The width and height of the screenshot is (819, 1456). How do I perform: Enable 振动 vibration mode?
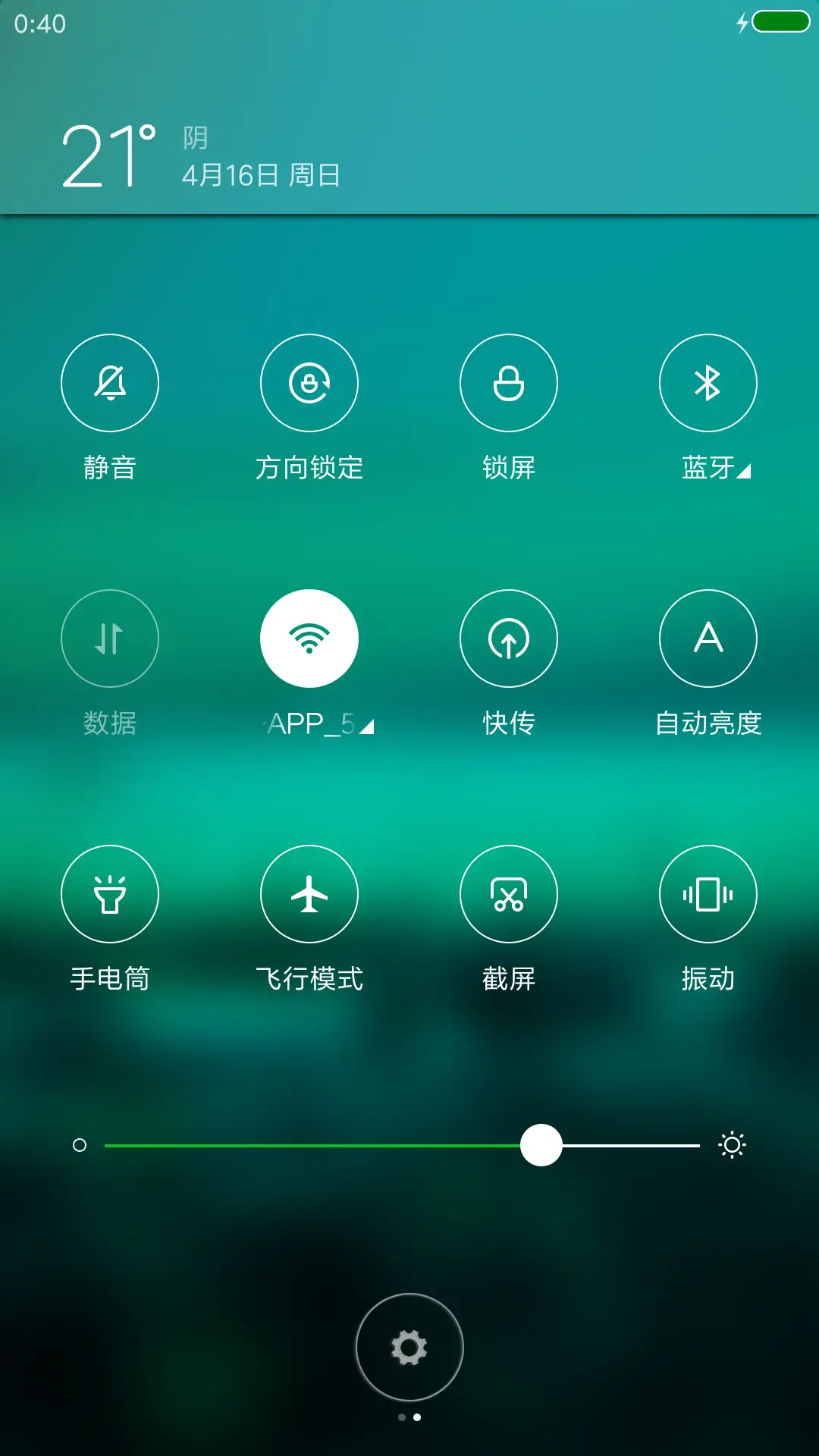(708, 895)
